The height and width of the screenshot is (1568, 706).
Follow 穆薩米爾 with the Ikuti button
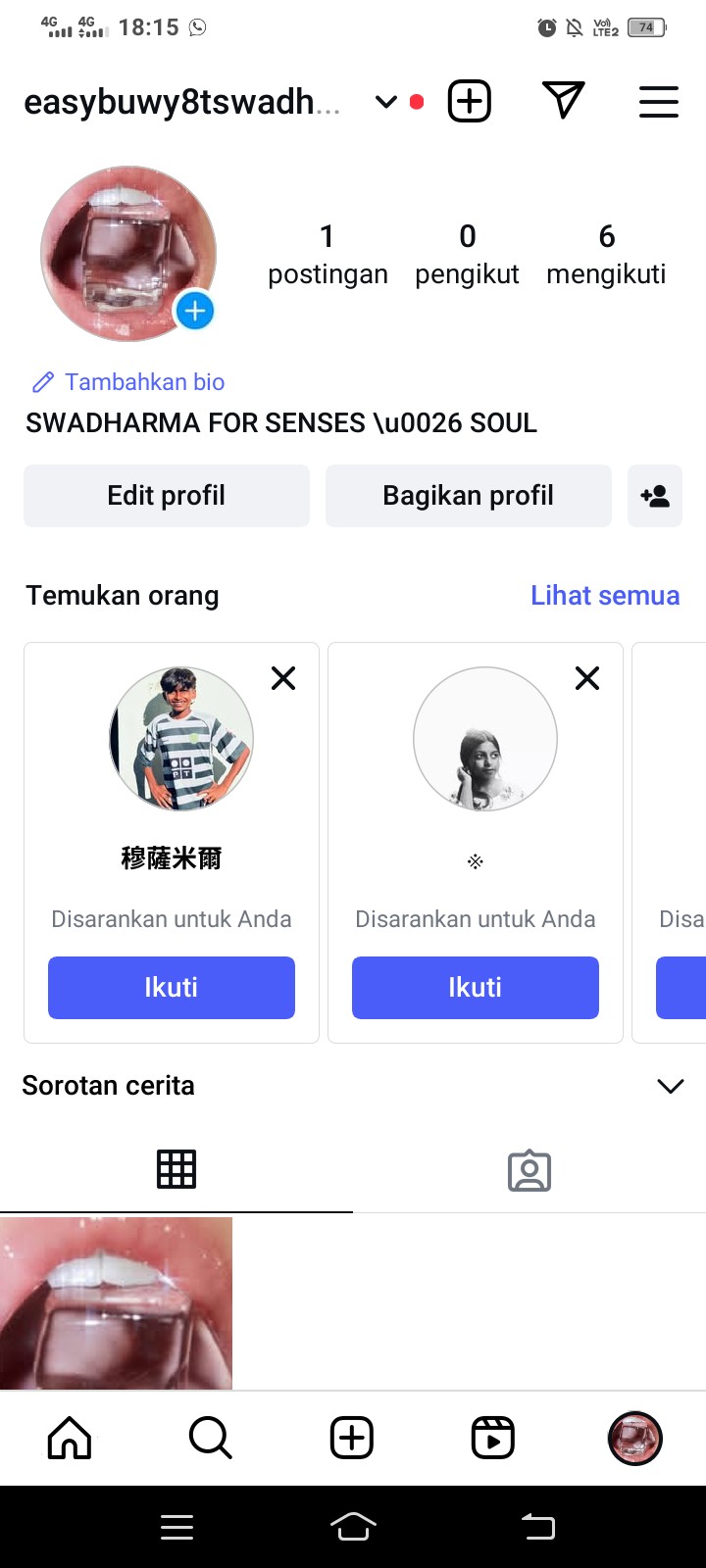click(x=172, y=987)
